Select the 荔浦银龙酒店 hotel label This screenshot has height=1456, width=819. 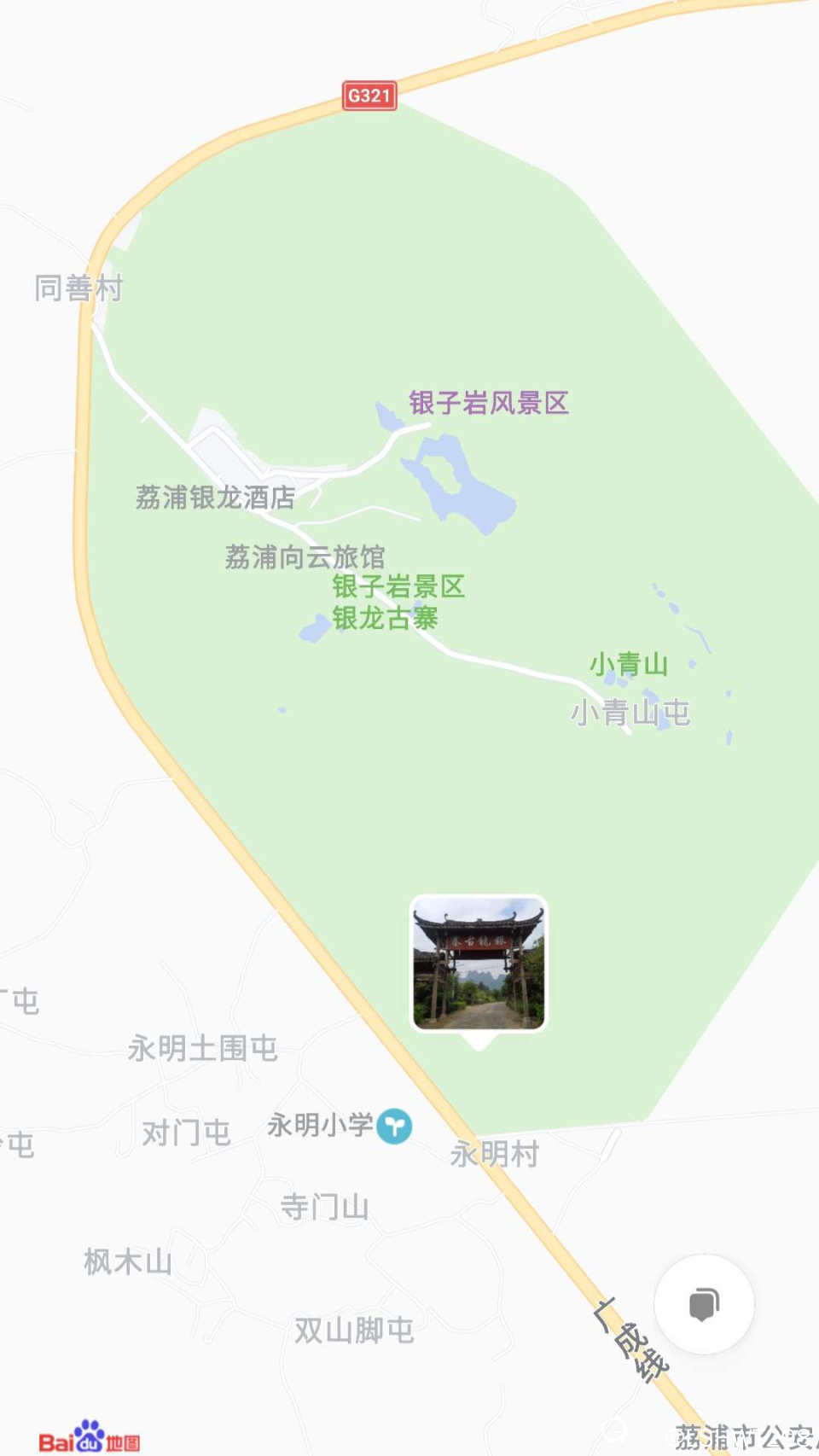pos(215,497)
